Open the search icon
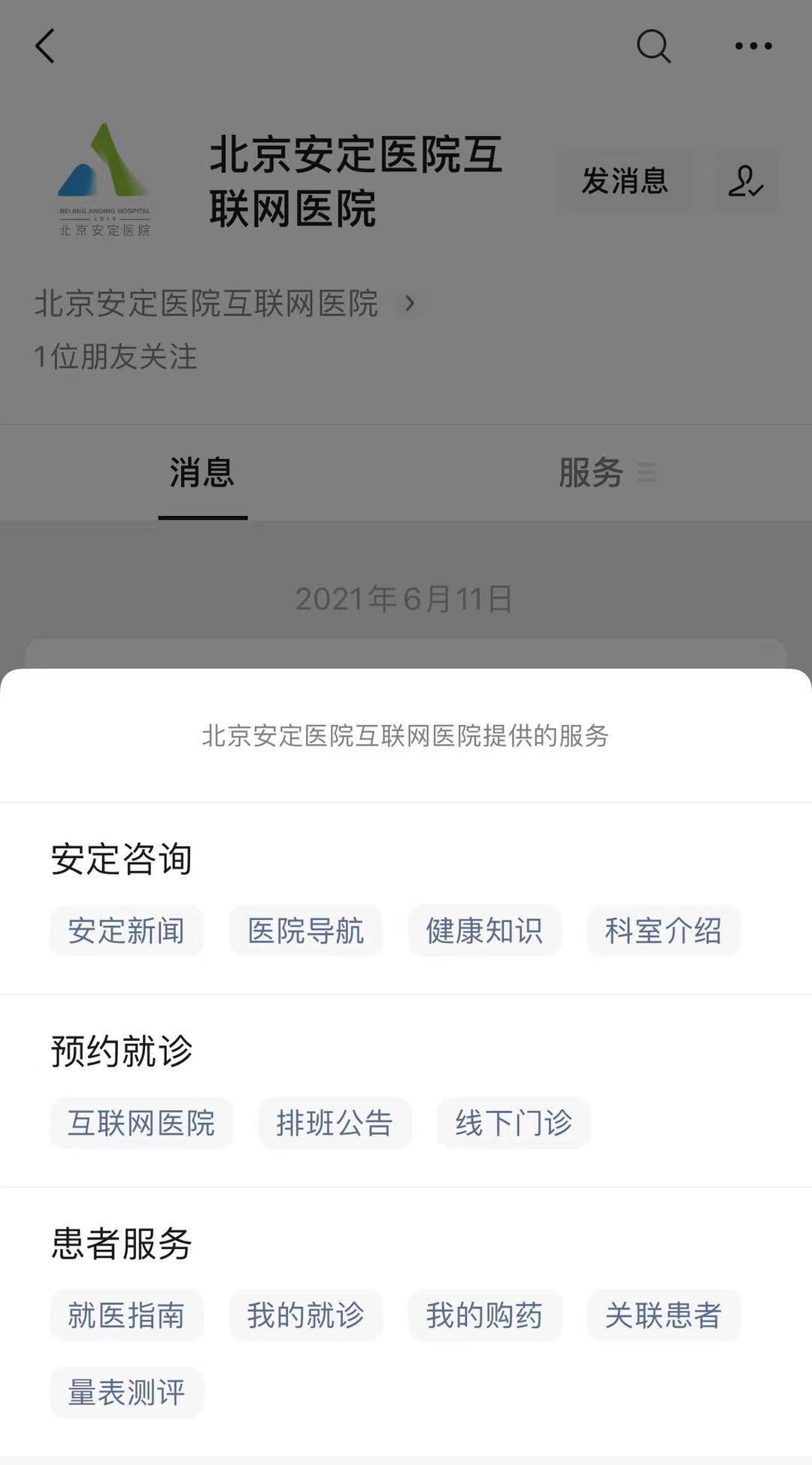The height and width of the screenshot is (1465, 812). [x=653, y=47]
